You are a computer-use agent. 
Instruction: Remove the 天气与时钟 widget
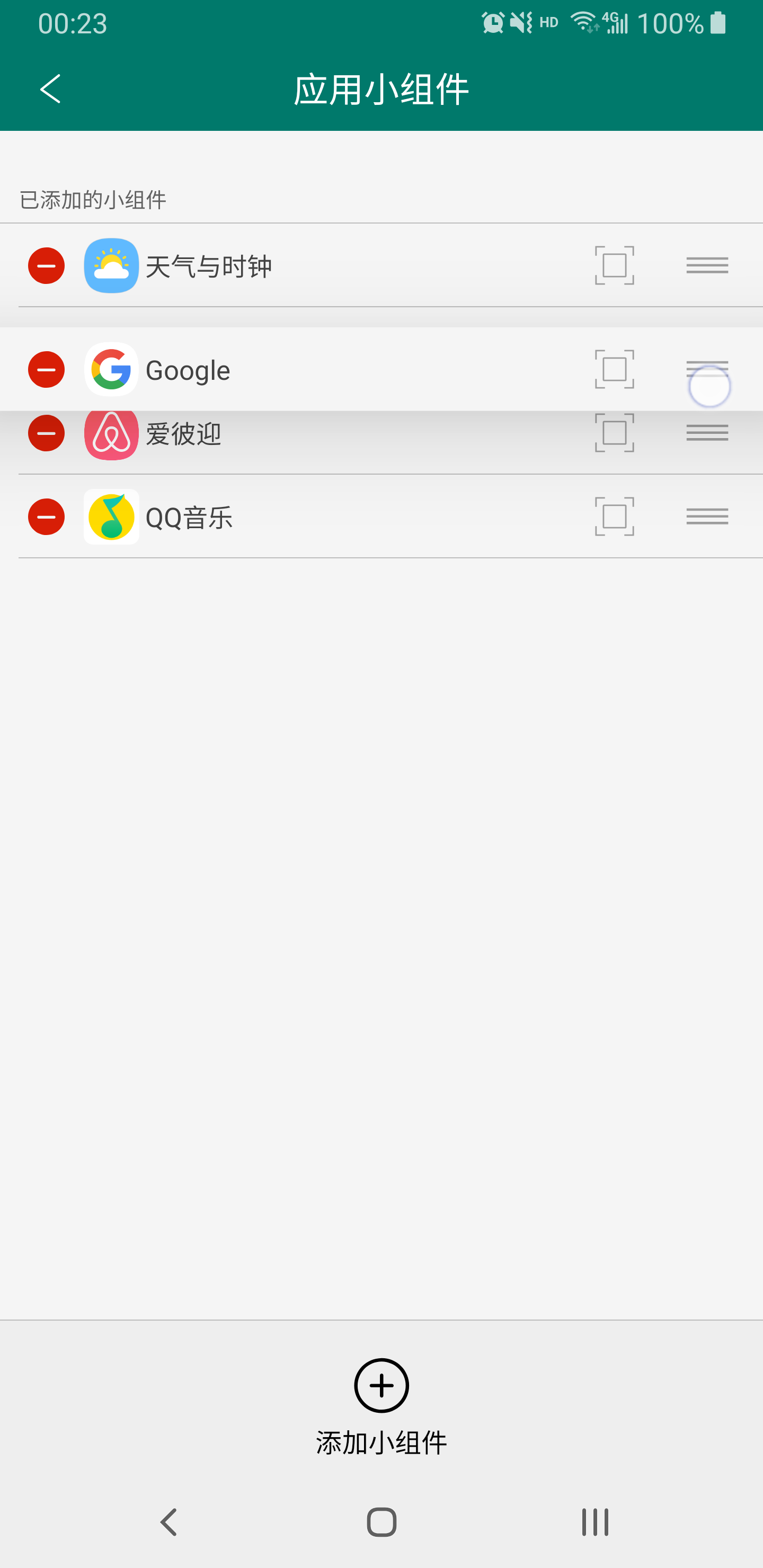click(x=46, y=265)
